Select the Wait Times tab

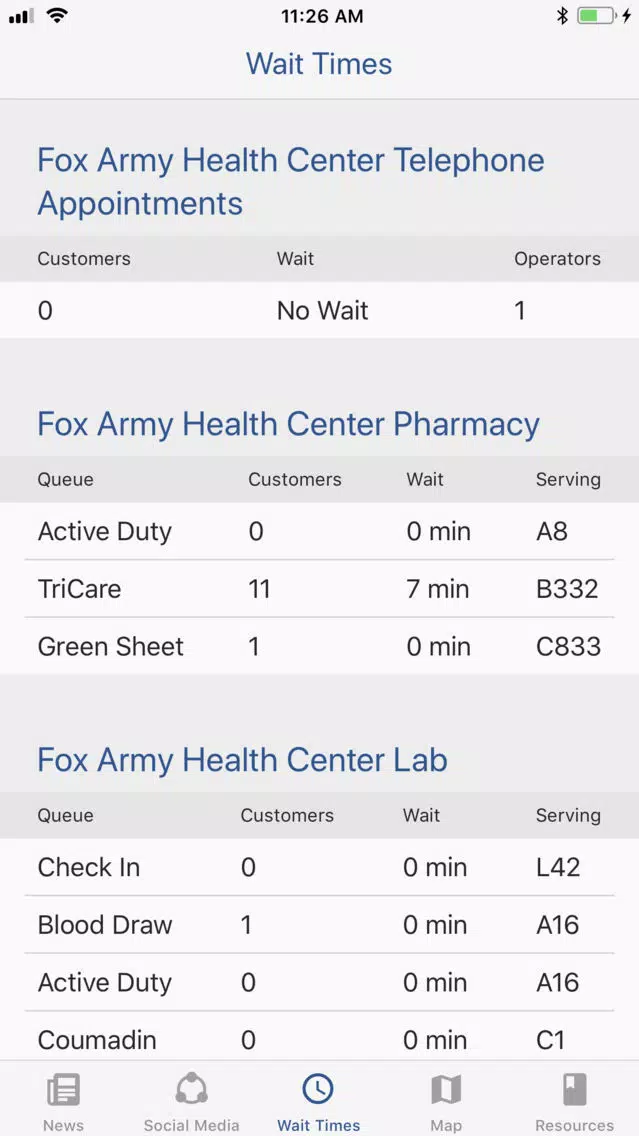(319, 1101)
